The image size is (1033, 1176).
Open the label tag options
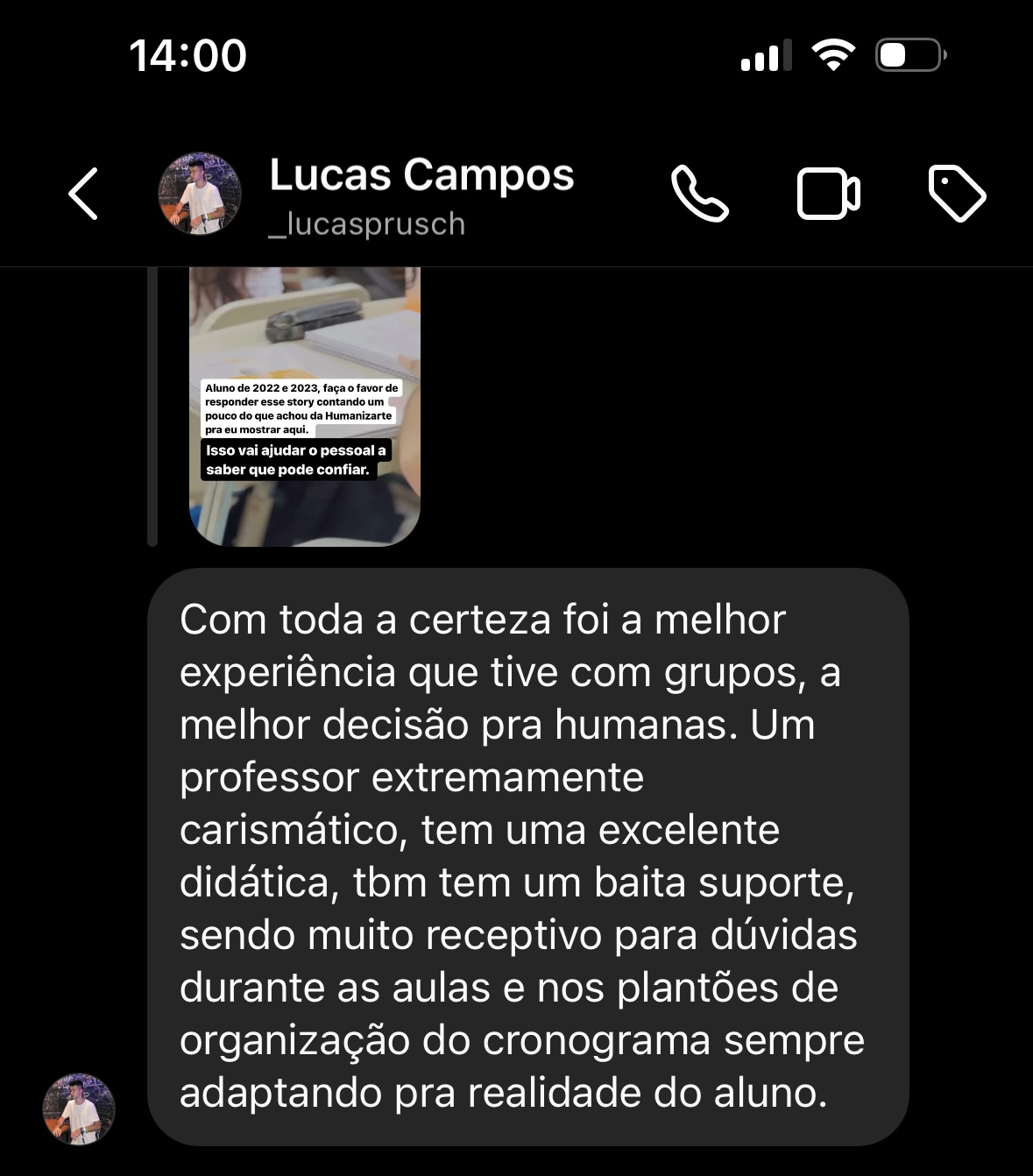pos(956,194)
